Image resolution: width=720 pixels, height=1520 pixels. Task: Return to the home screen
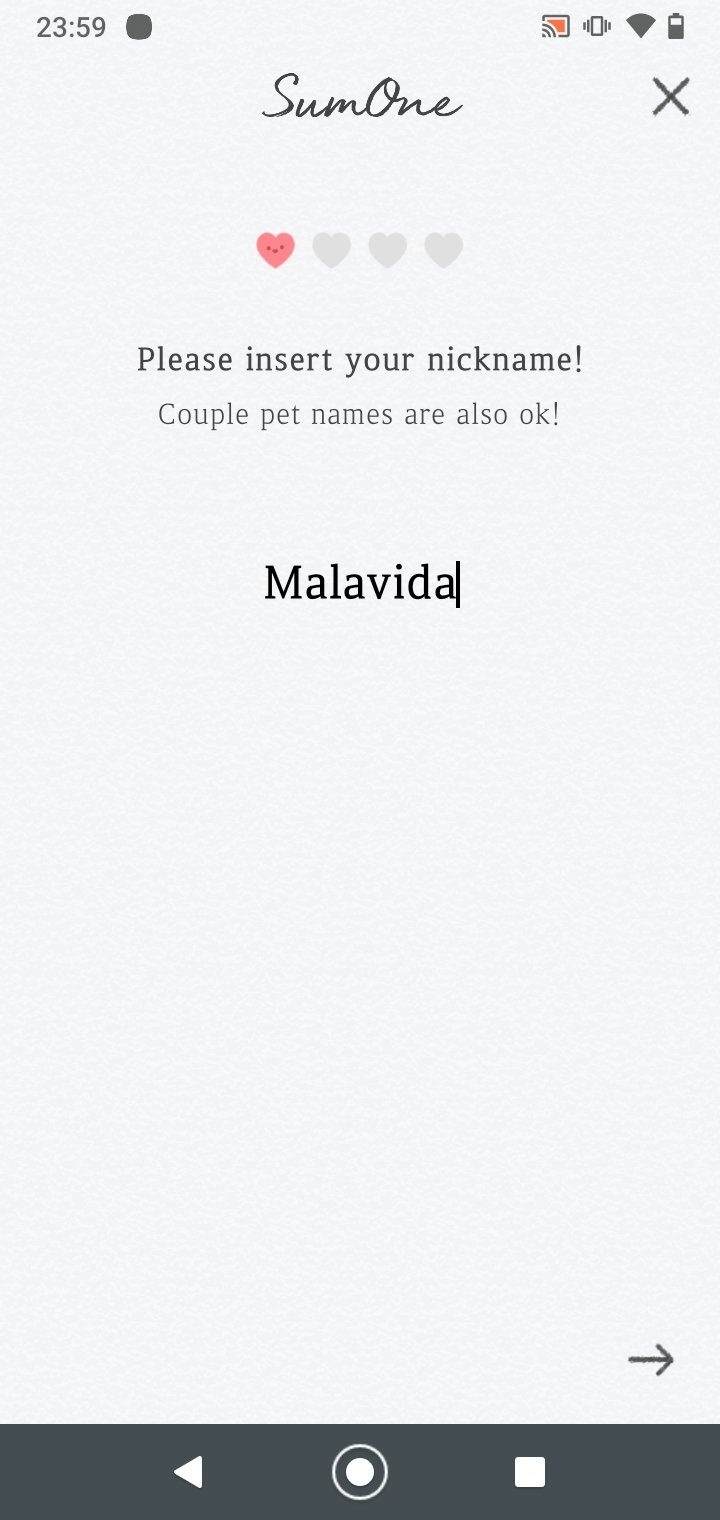pyautogui.click(x=360, y=1472)
